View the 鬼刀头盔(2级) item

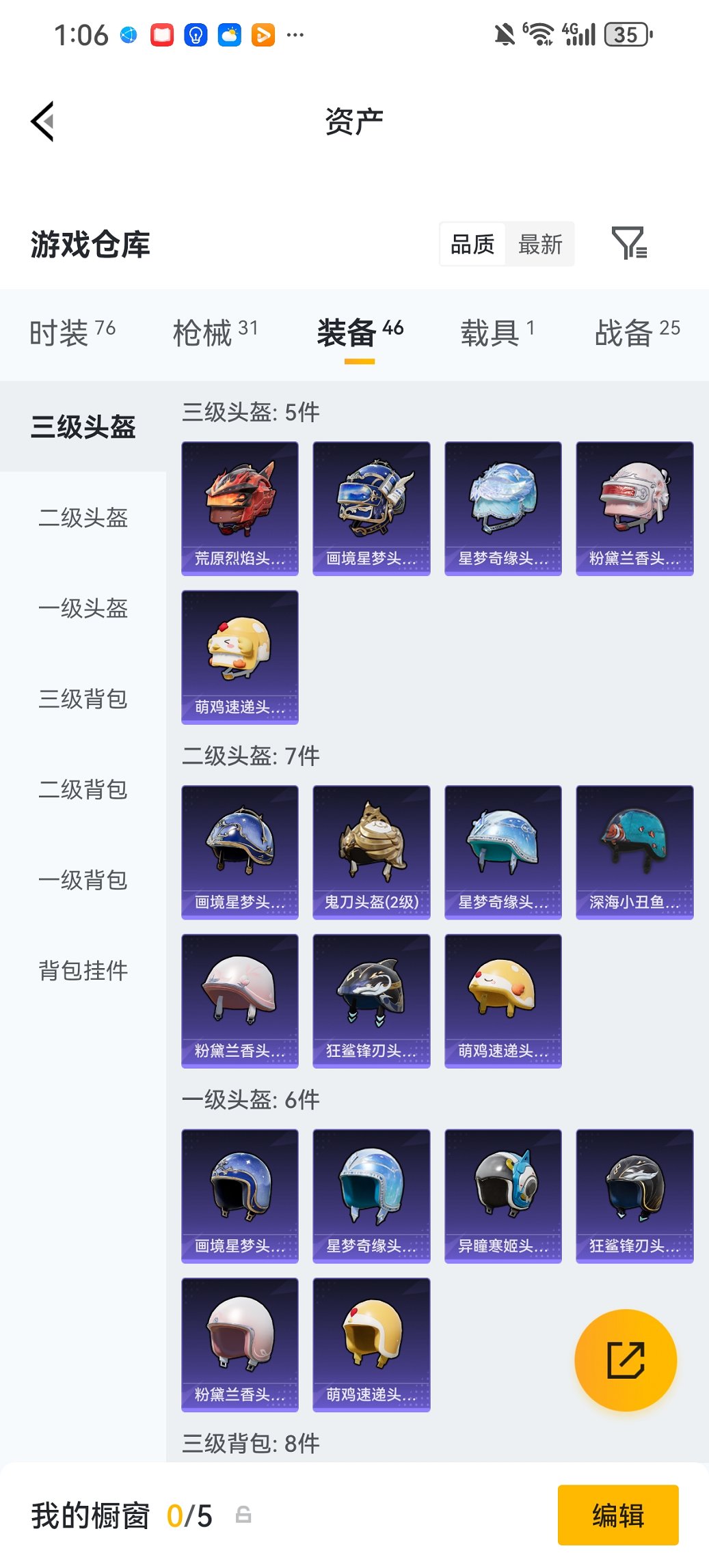click(371, 852)
